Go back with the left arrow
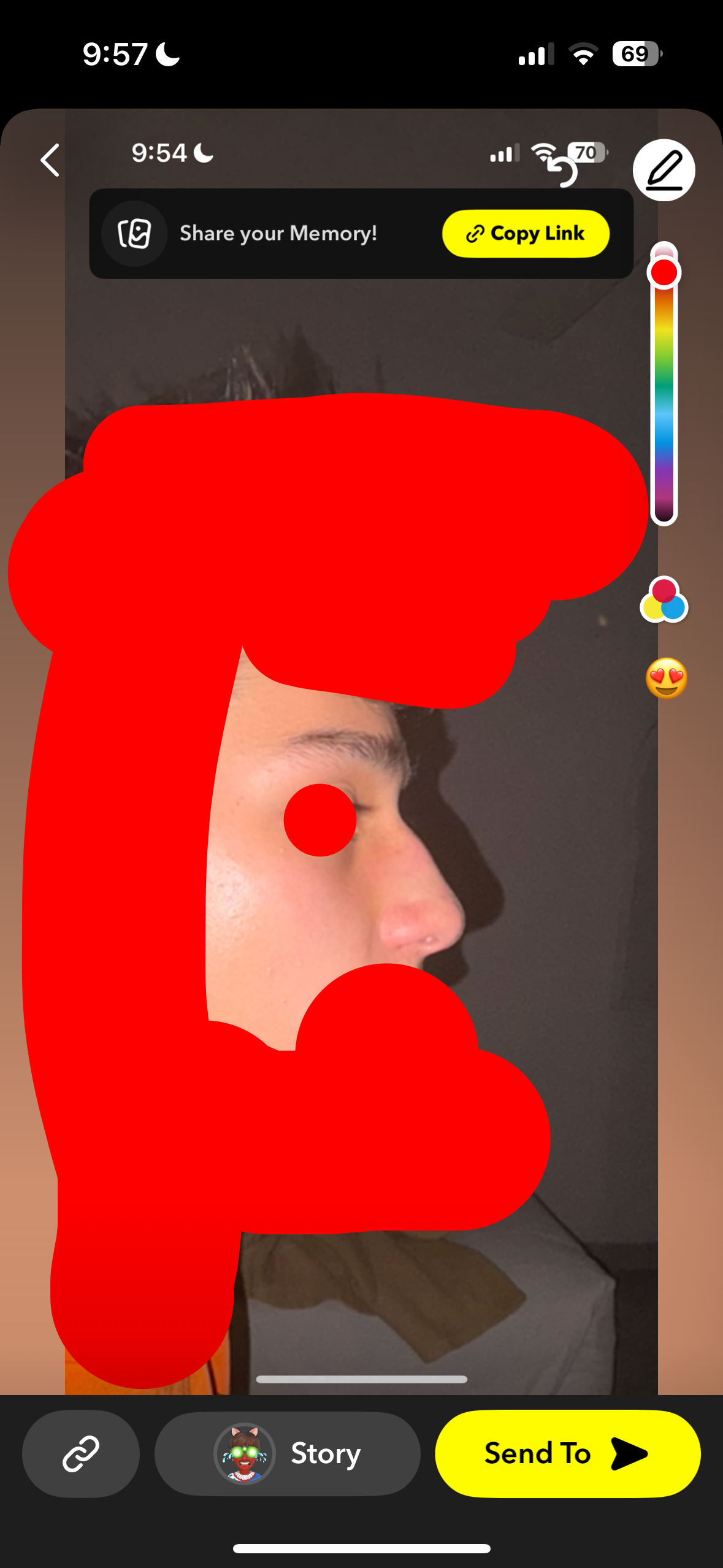The height and width of the screenshot is (1568, 723). coord(50,160)
